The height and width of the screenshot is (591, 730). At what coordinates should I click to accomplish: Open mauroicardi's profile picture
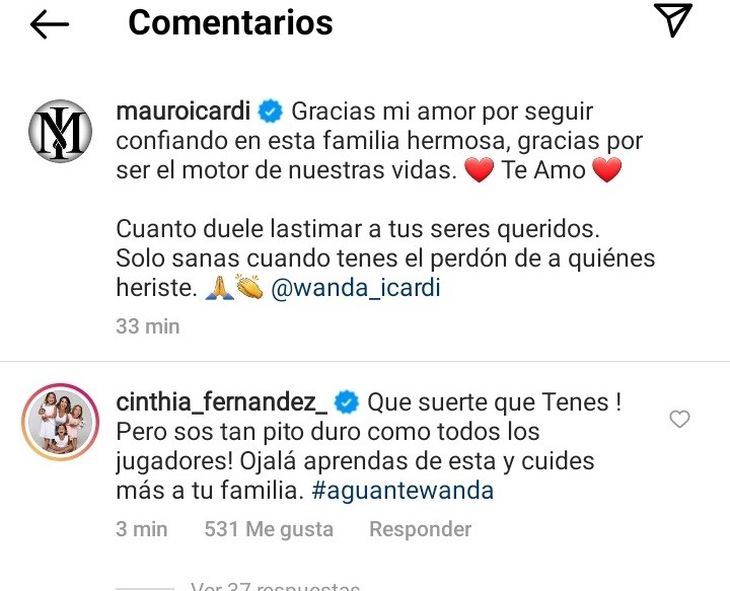click(60, 131)
